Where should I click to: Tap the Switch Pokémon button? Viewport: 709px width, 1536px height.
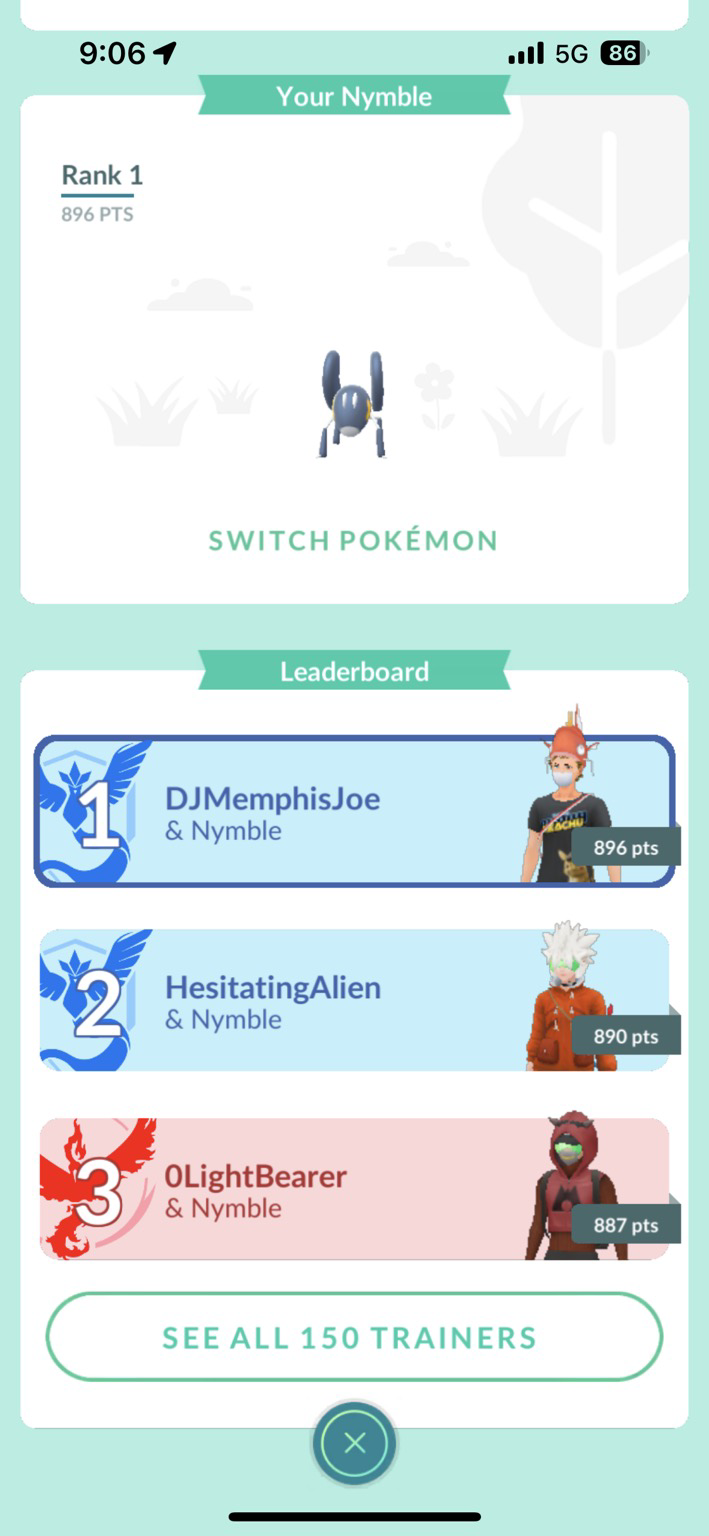353,541
